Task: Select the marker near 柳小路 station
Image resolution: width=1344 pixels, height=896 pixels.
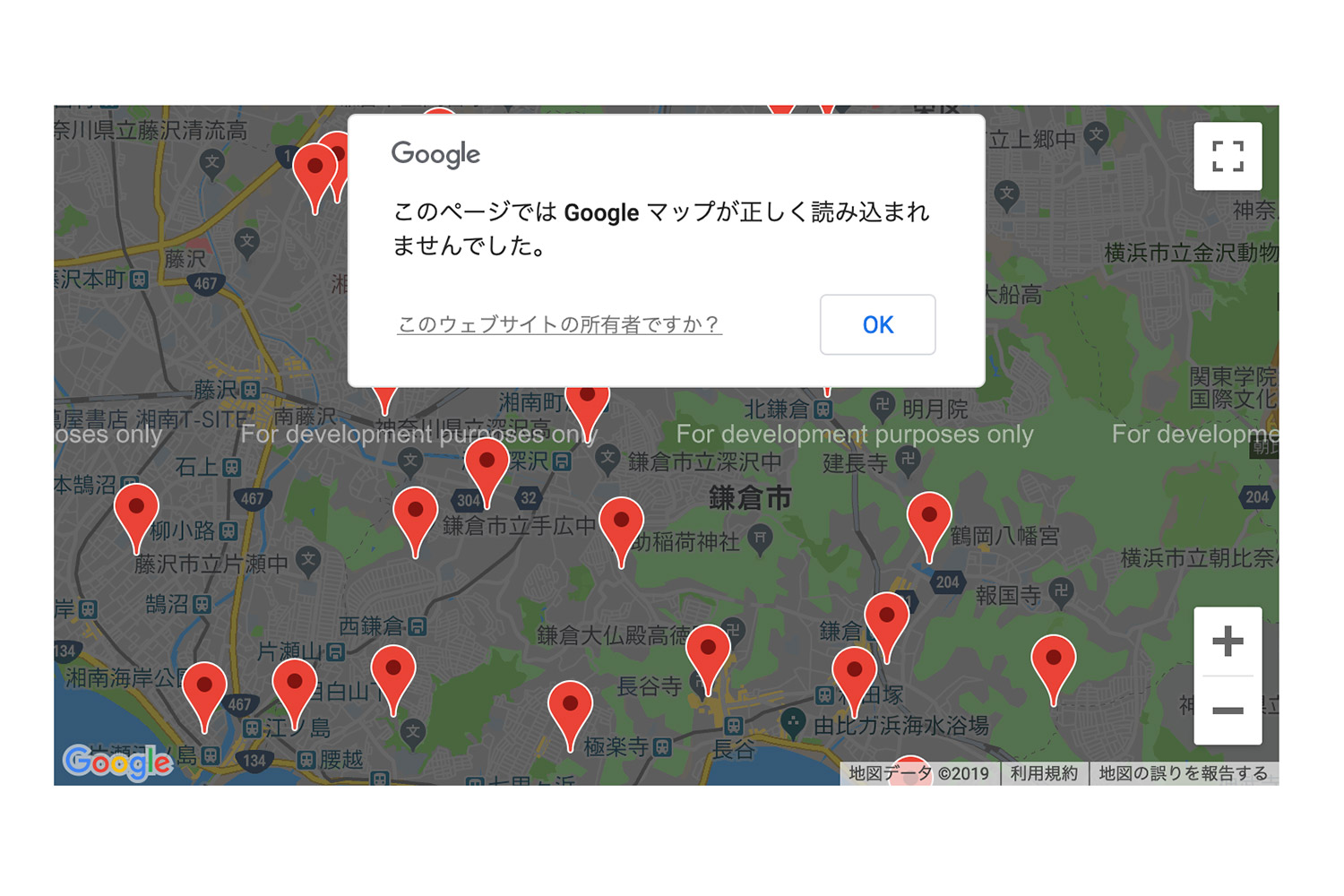Action: pyautogui.click(x=136, y=510)
